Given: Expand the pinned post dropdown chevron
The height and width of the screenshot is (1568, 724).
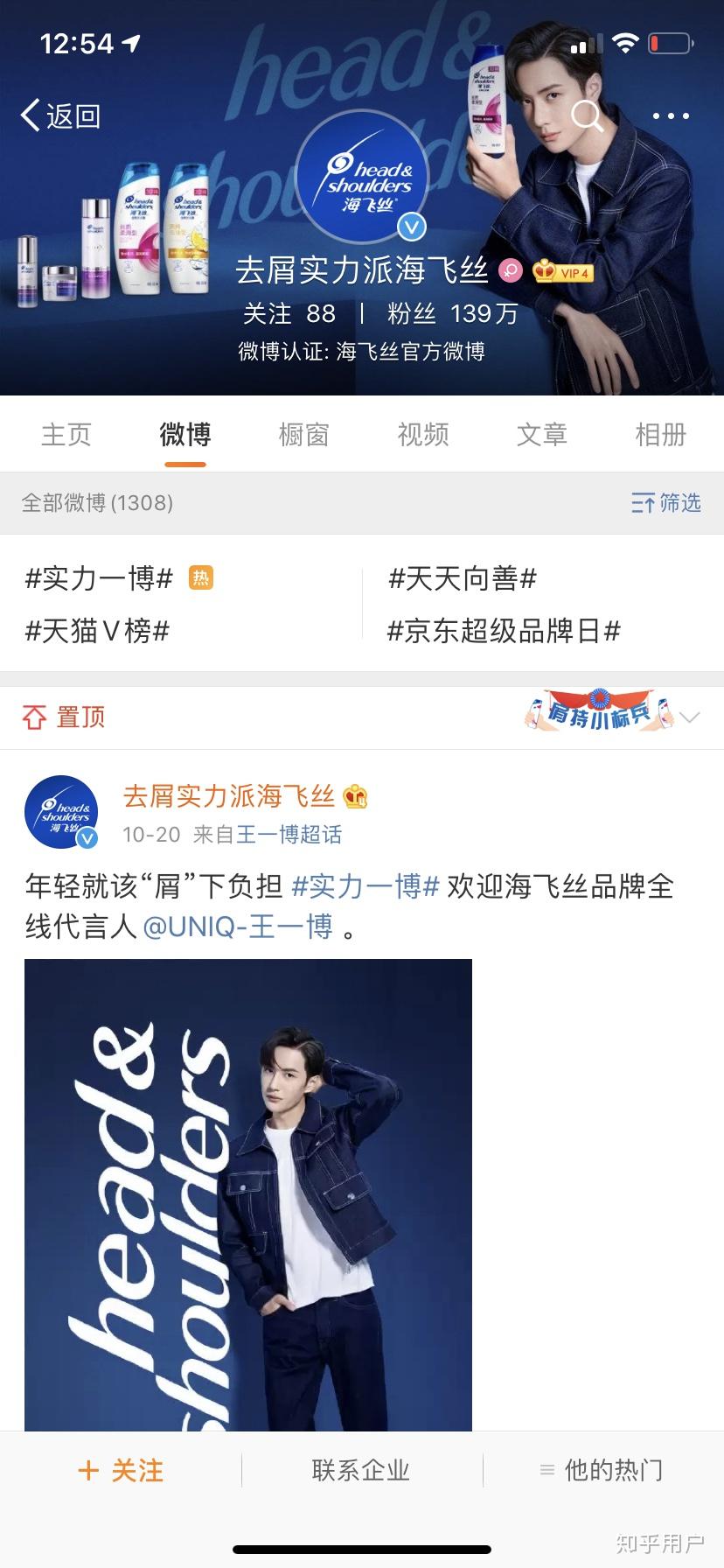Looking at the screenshot, I should tap(690, 717).
